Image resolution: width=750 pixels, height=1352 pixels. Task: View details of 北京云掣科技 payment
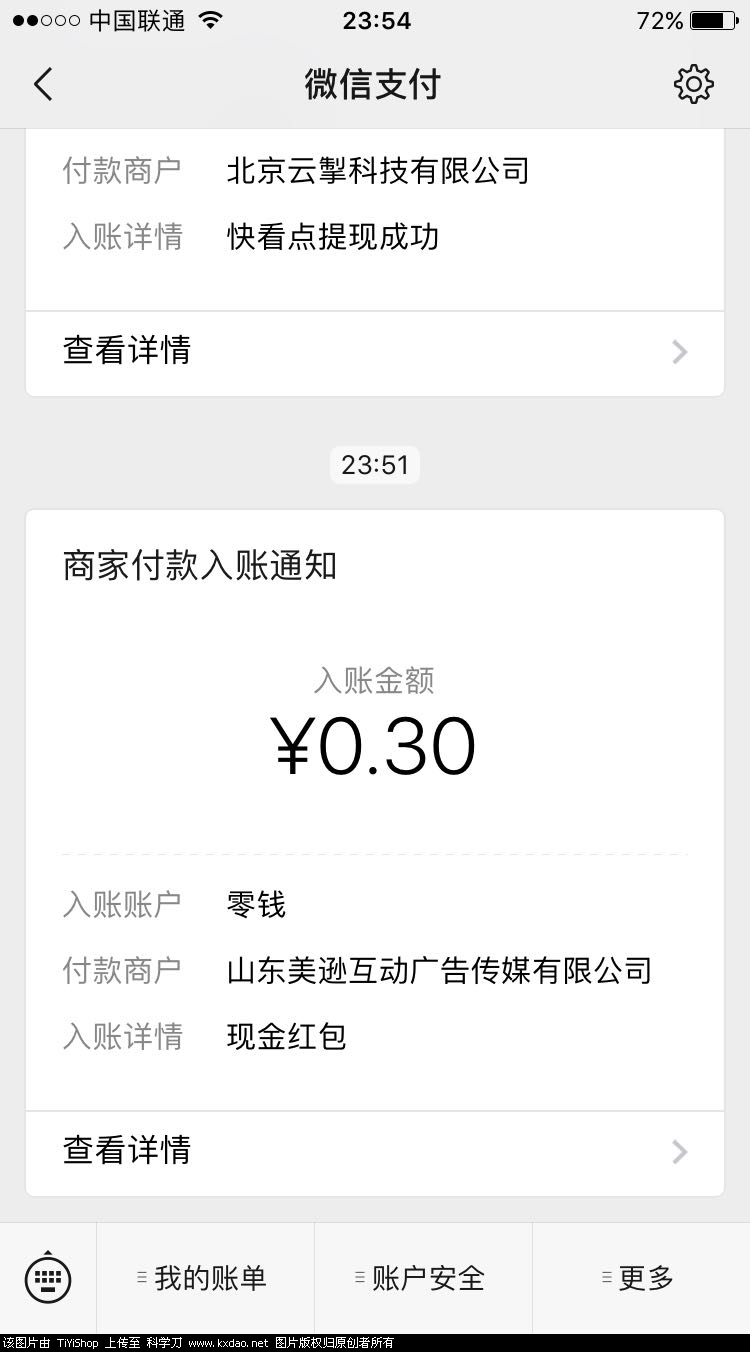[374, 352]
